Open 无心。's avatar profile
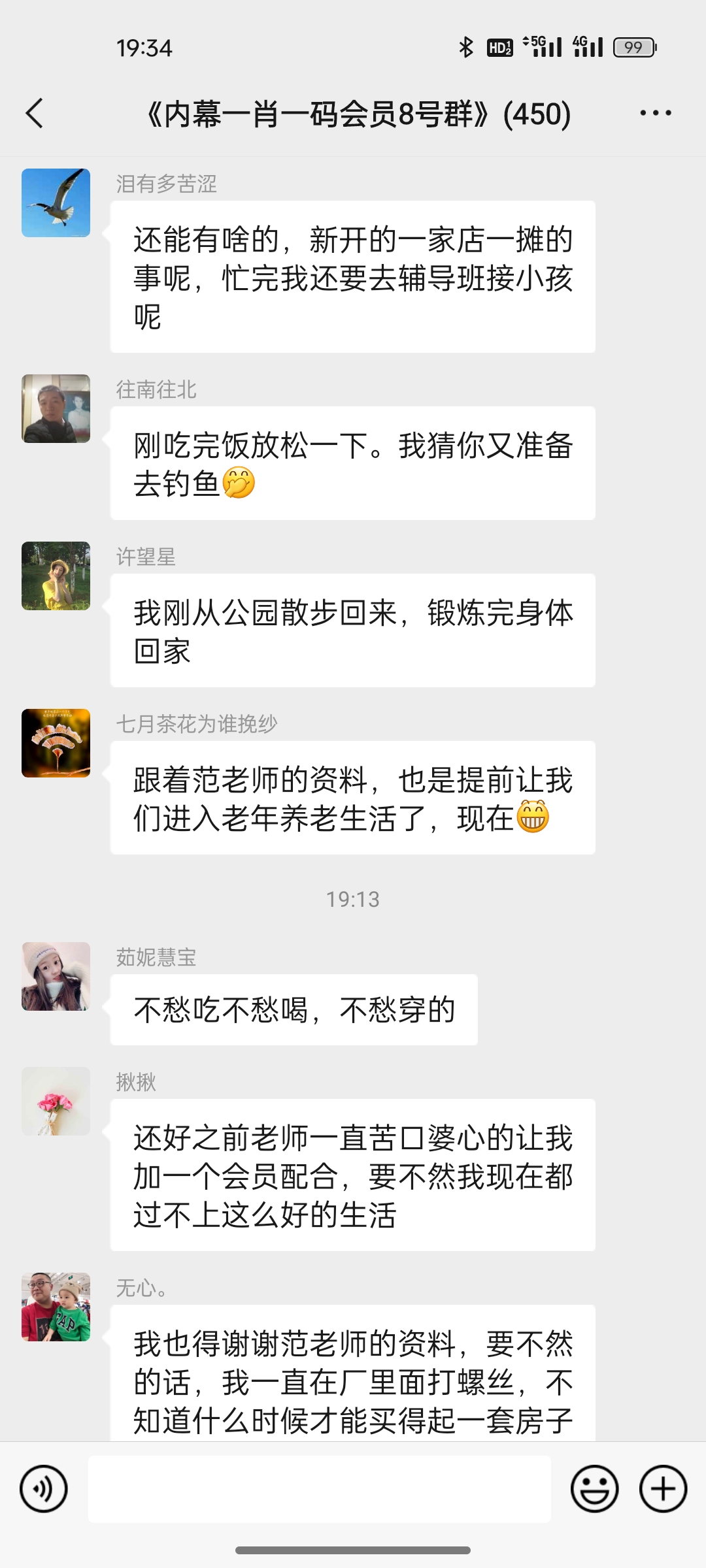Screen dimensions: 706x1568 click(x=56, y=1307)
